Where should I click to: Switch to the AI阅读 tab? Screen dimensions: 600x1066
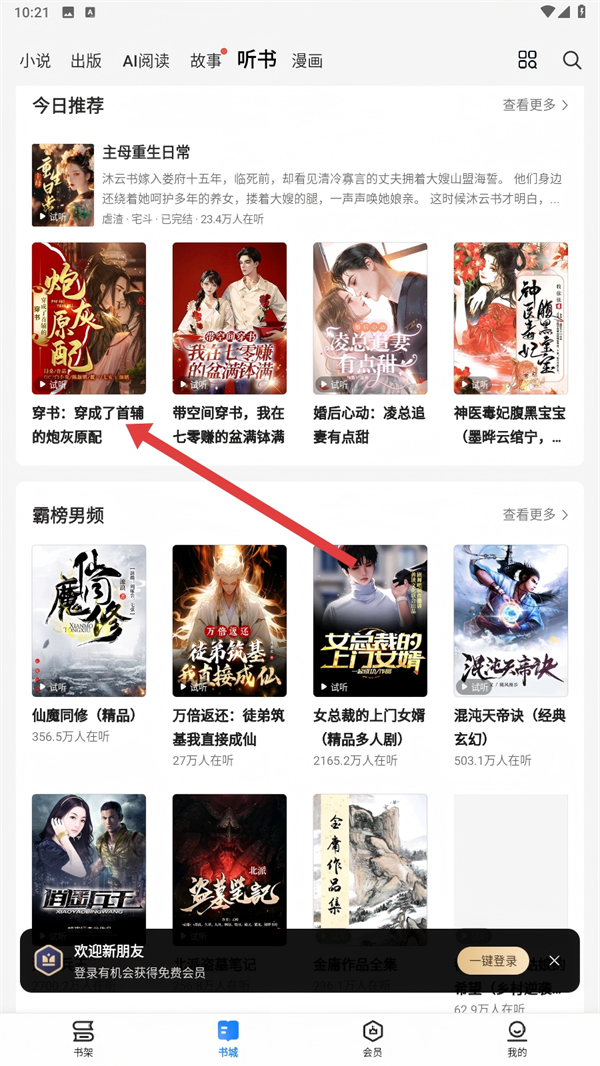click(146, 61)
